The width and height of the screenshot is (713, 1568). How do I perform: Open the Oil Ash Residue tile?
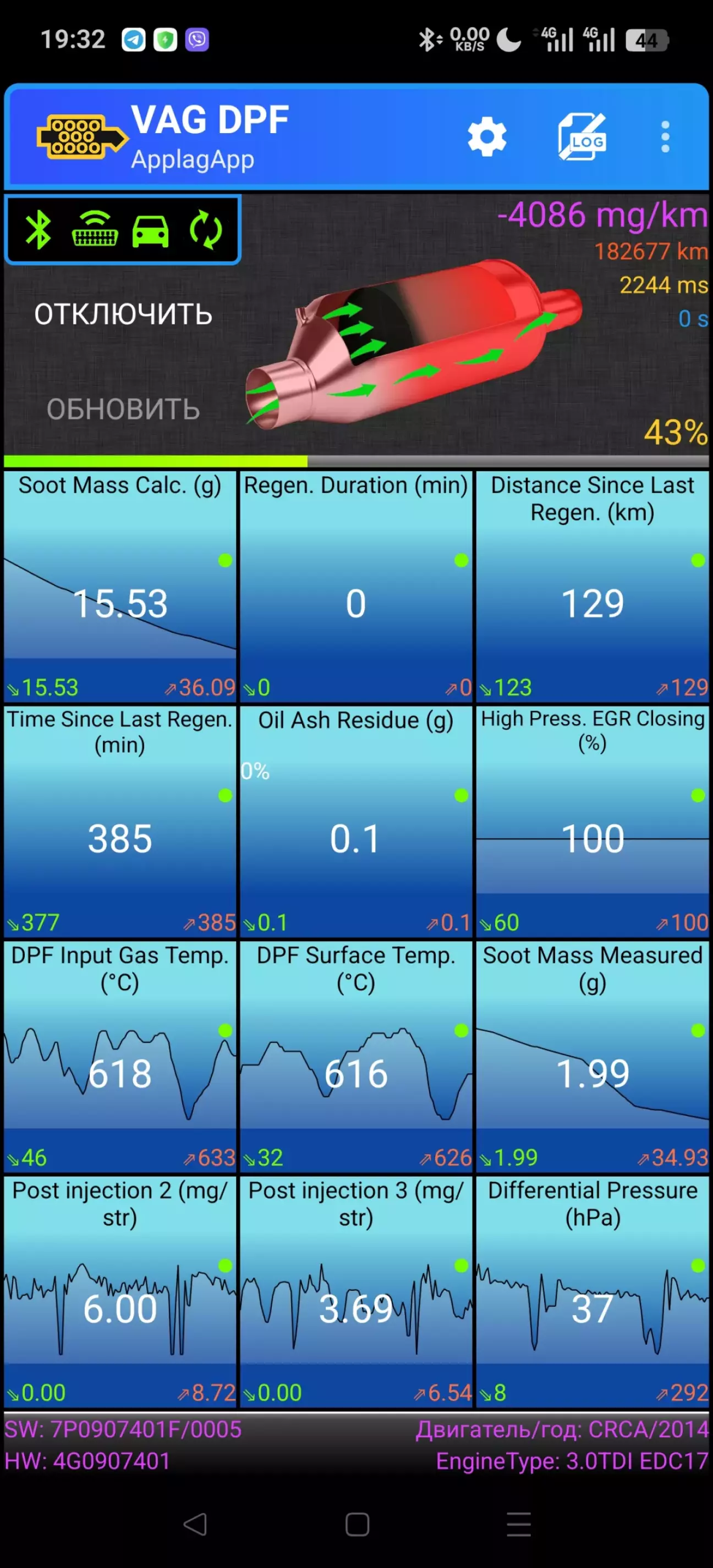click(x=356, y=822)
